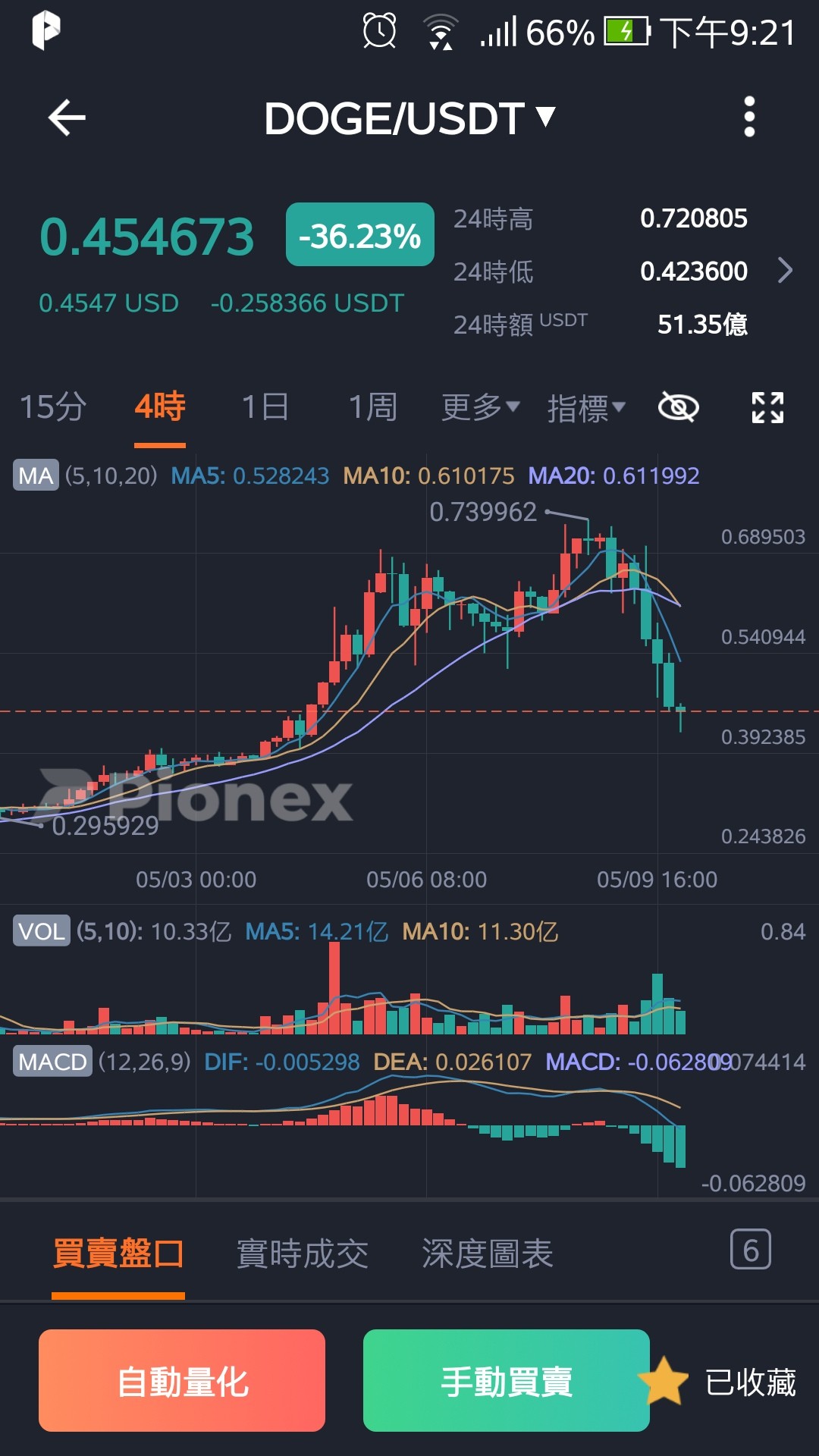This screenshot has width=819, height=1456.
Task: View the 深度圖表 tab
Action: coord(488,1254)
